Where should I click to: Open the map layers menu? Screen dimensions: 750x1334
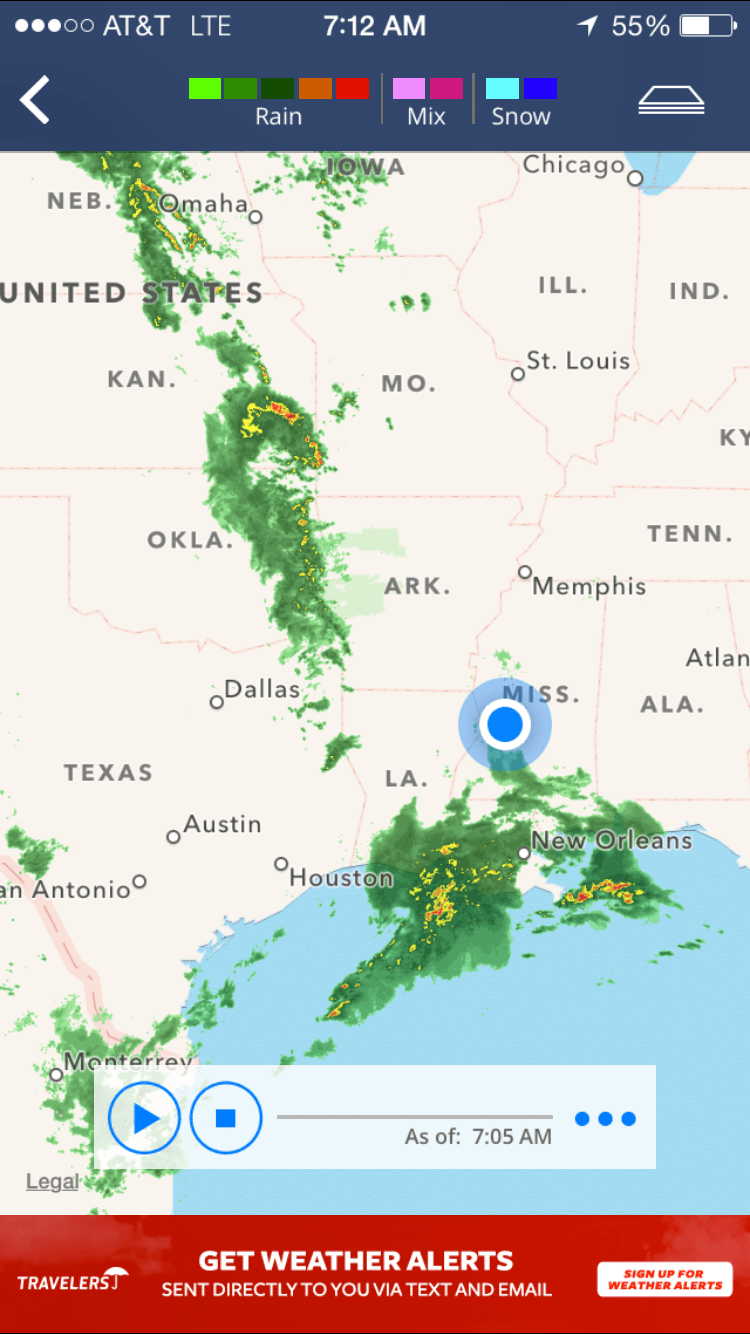click(x=671, y=101)
